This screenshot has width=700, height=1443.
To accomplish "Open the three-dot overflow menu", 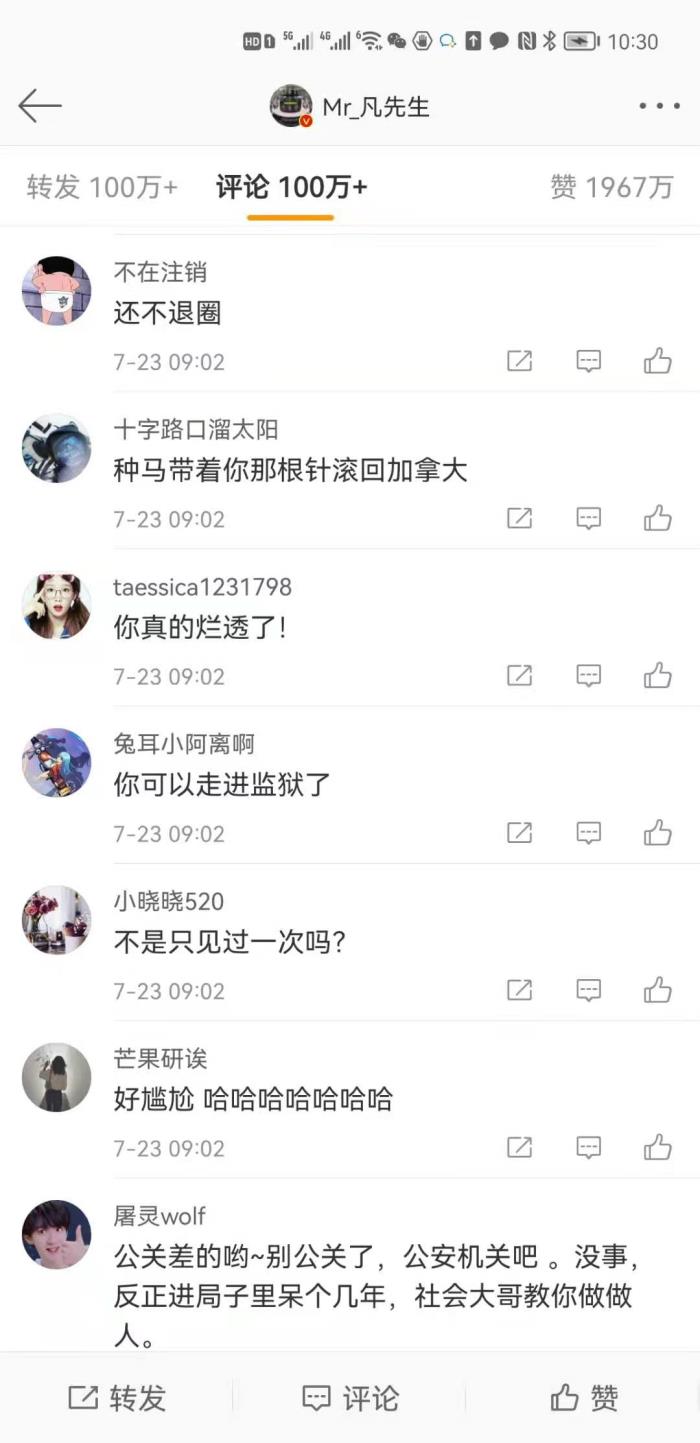I will [659, 106].
